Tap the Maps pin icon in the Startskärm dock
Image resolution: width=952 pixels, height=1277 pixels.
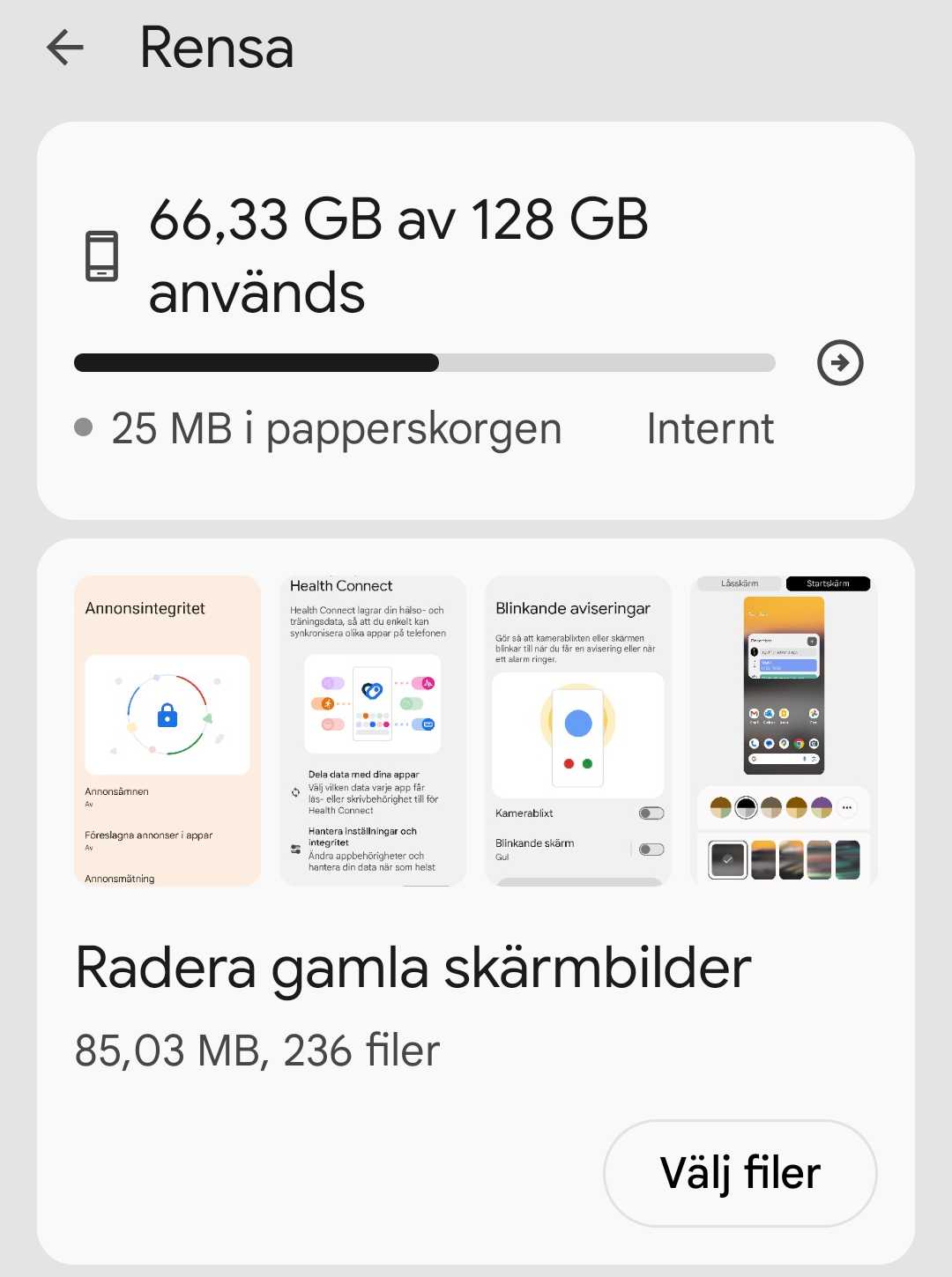click(x=783, y=744)
